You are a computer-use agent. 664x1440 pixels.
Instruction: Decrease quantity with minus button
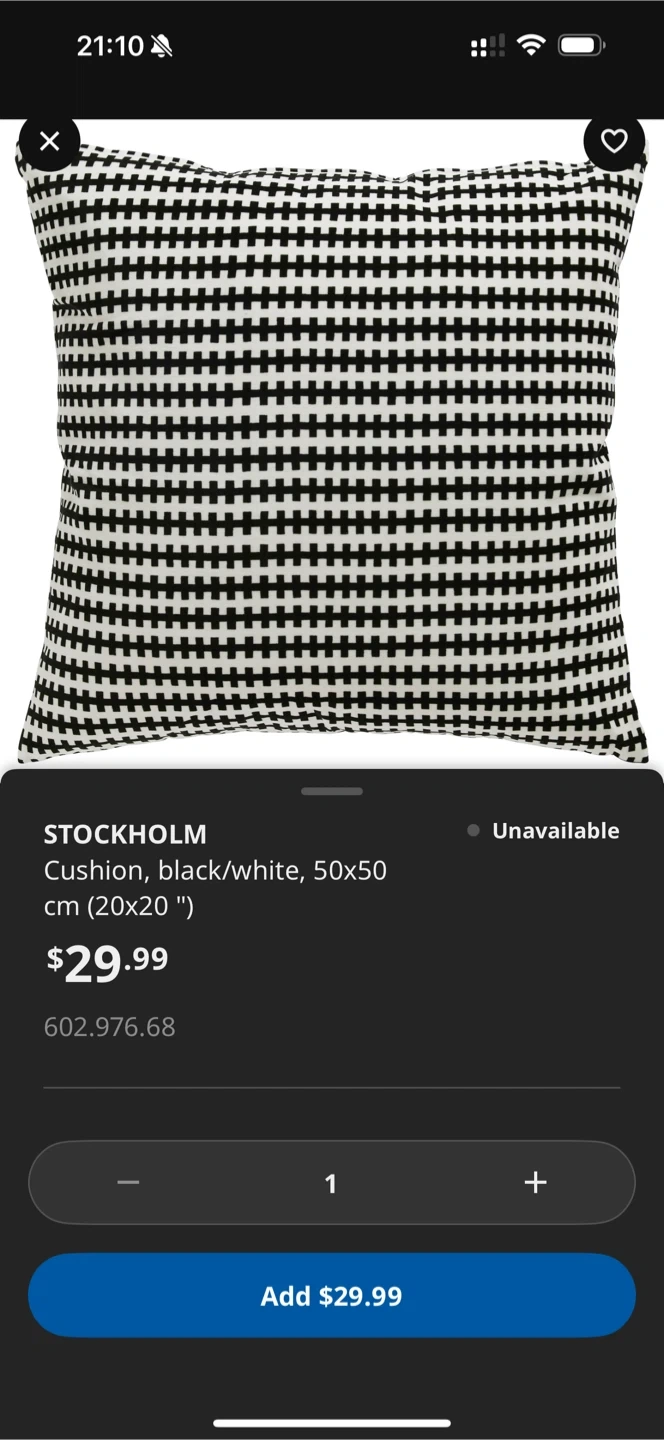[128, 1183]
